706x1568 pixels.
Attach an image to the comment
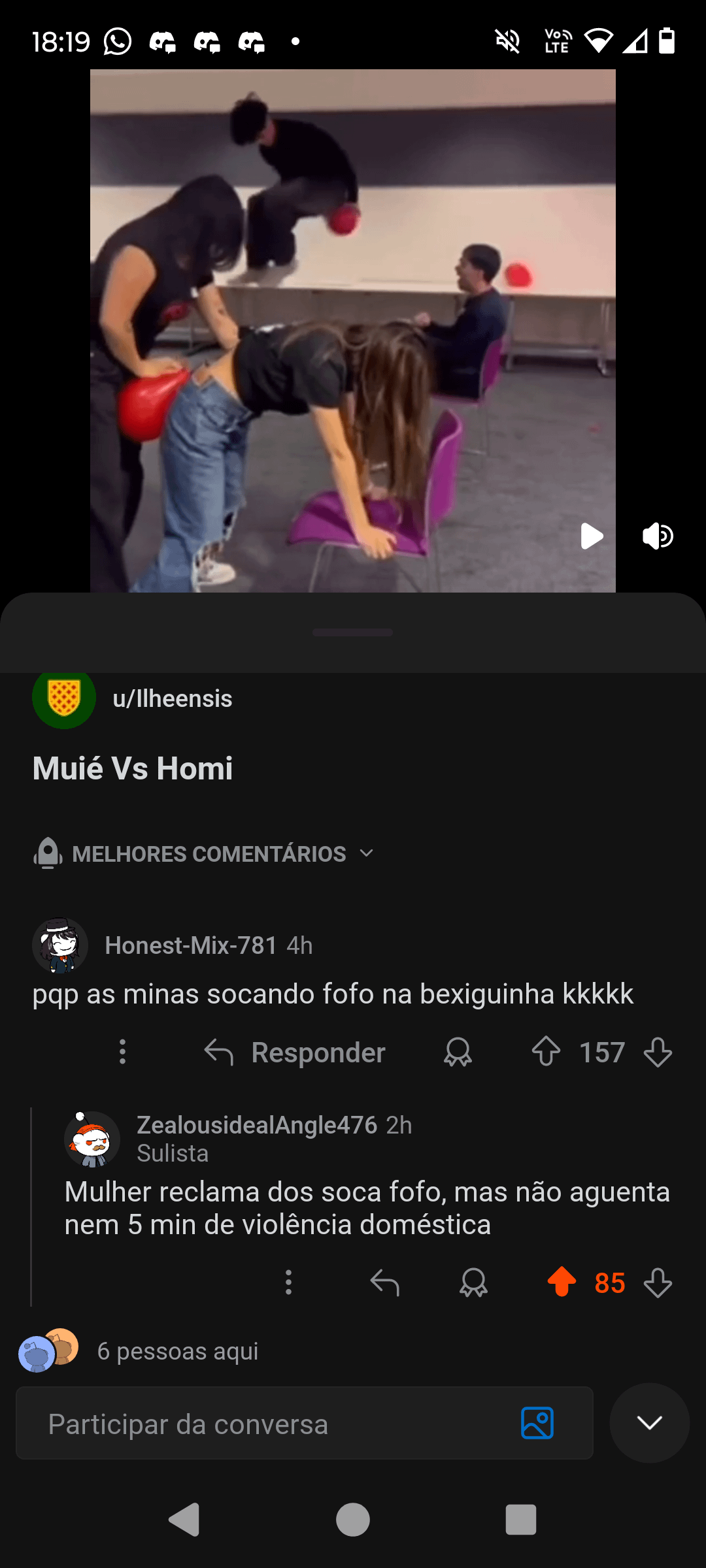[537, 1423]
